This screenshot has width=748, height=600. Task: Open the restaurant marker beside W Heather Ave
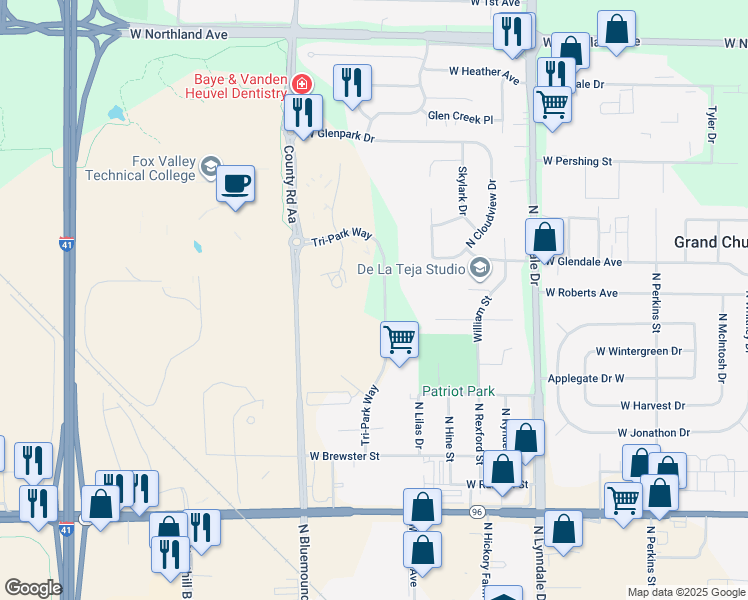352,83
